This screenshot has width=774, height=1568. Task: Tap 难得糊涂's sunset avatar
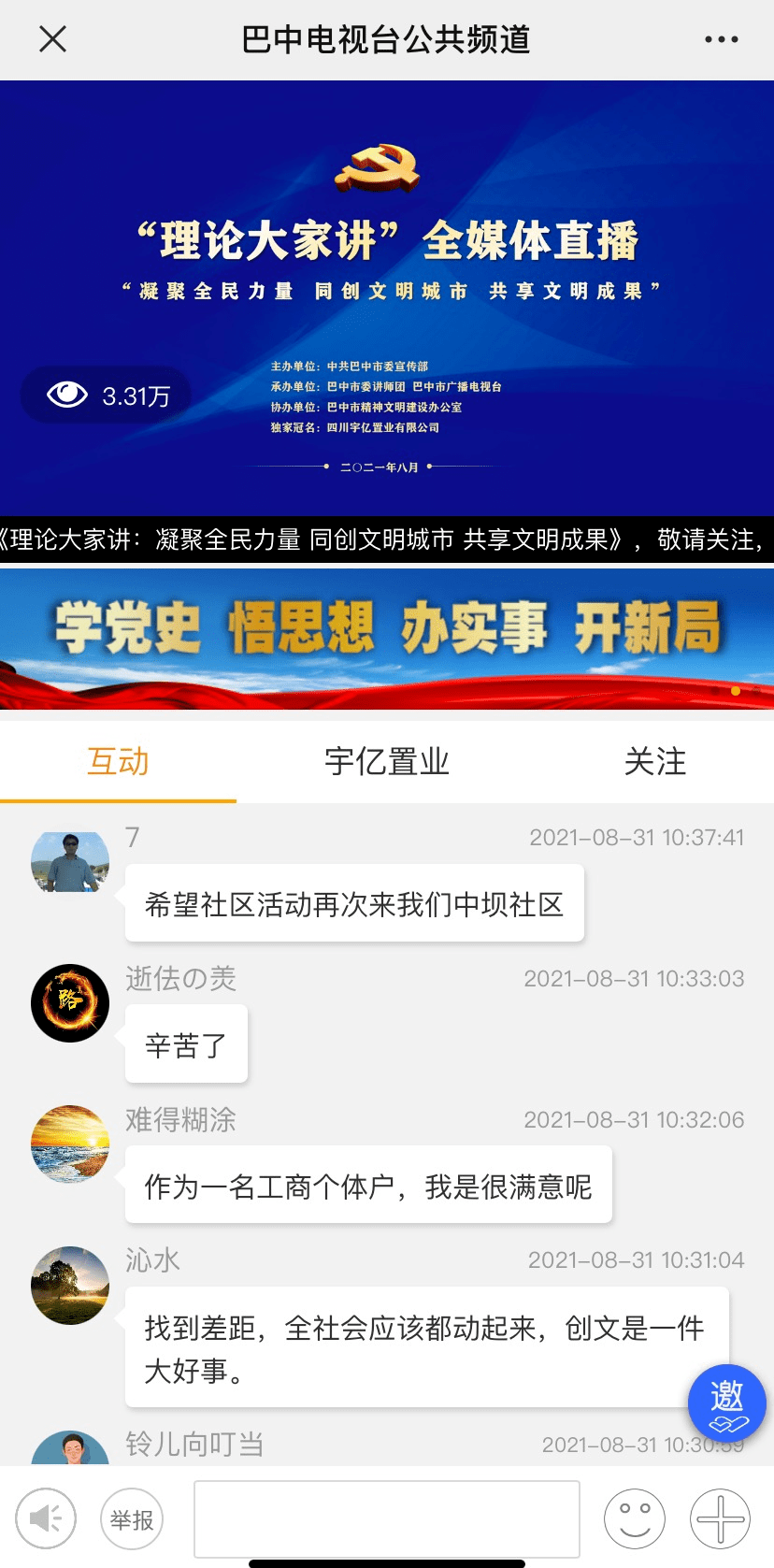click(x=70, y=1144)
